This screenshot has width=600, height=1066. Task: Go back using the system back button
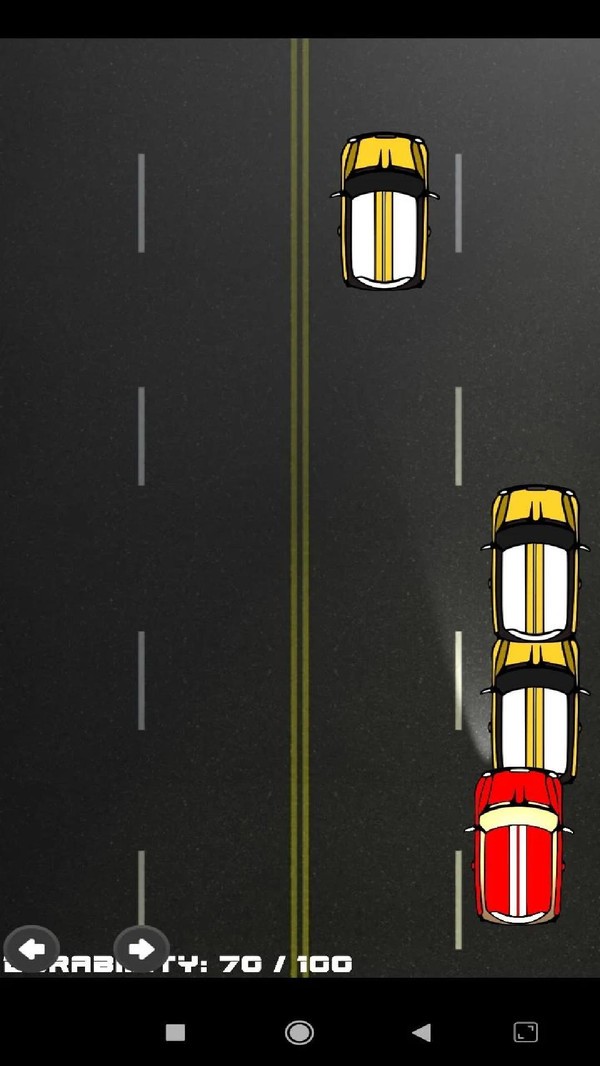[421, 1033]
